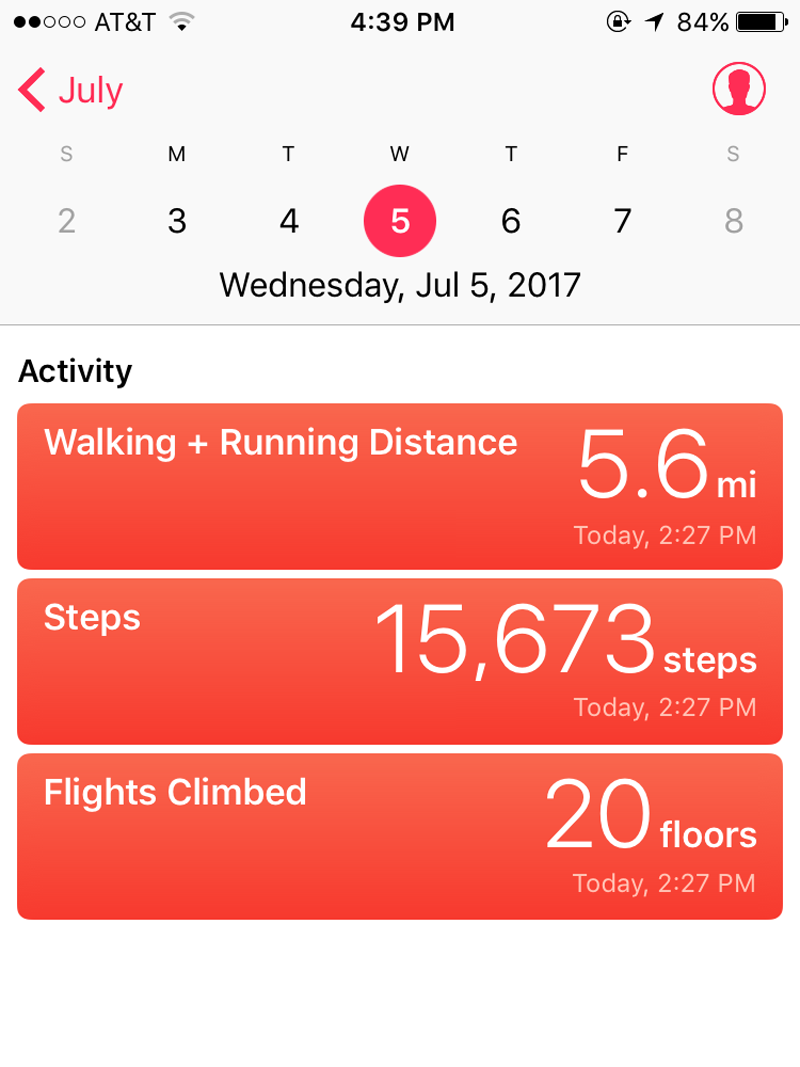Open the profile icon

click(x=738, y=89)
